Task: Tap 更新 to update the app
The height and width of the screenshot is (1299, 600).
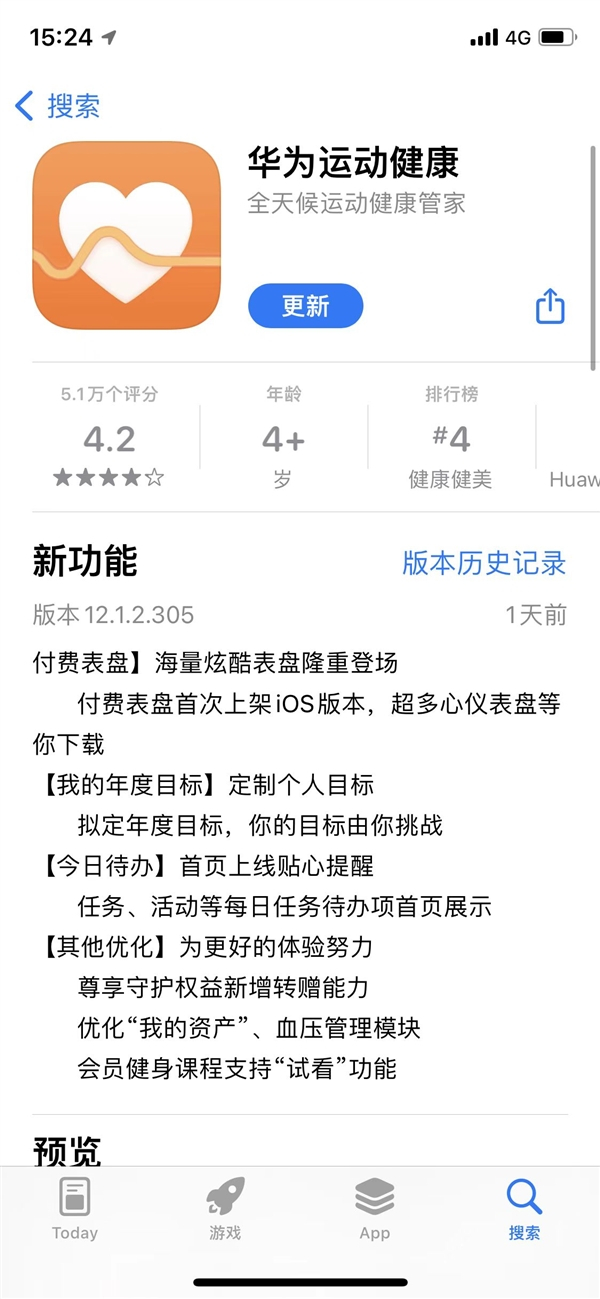Action: click(305, 306)
